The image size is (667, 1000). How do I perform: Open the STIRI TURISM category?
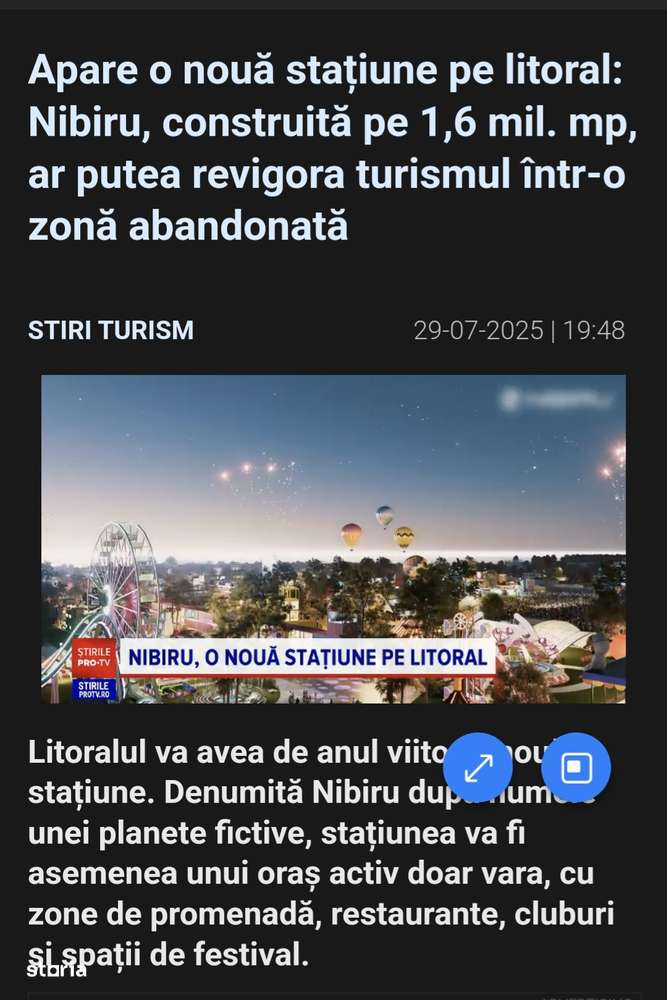coord(111,330)
